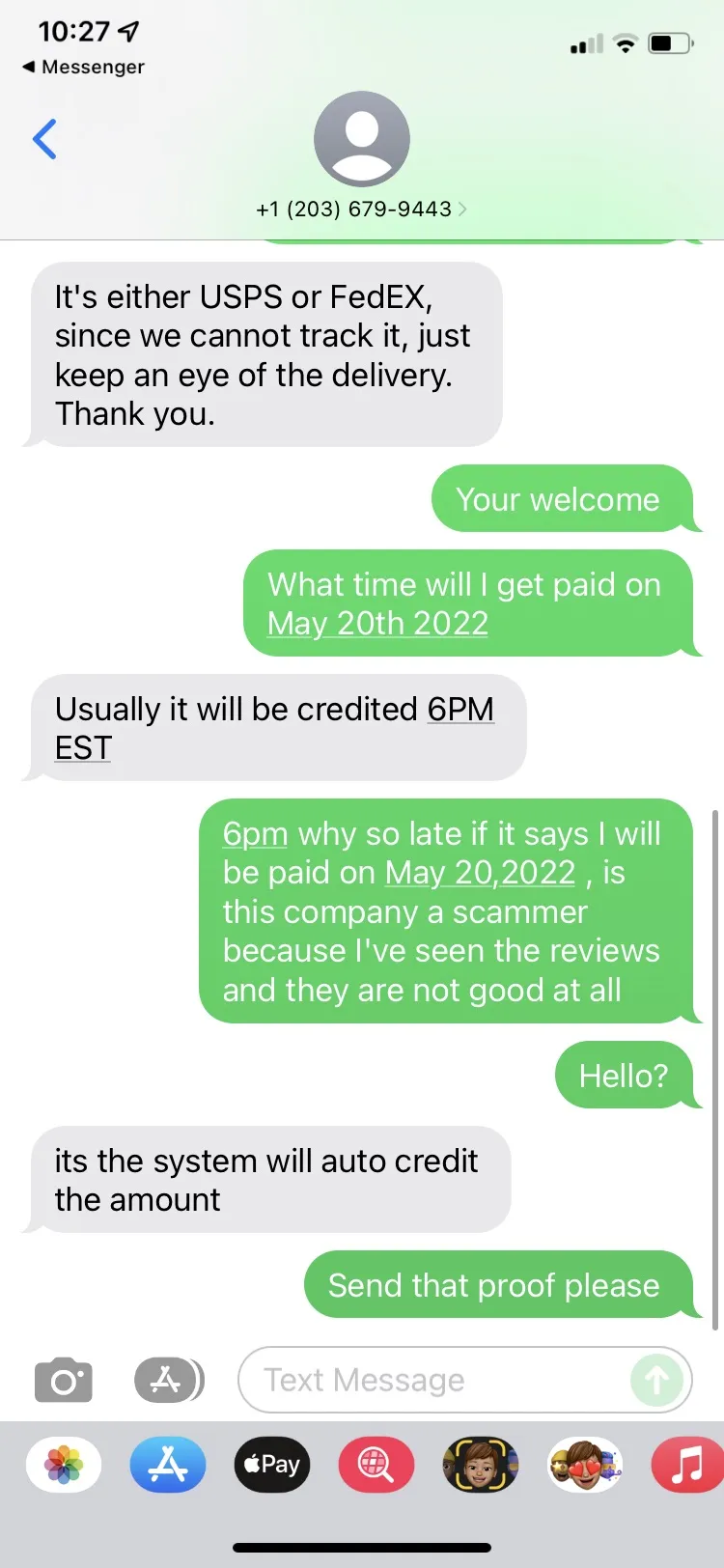Tap the underlined May 20,2022 date link
The height and width of the screenshot is (1568, 724).
pyautogui.click(x=480, y=873)
